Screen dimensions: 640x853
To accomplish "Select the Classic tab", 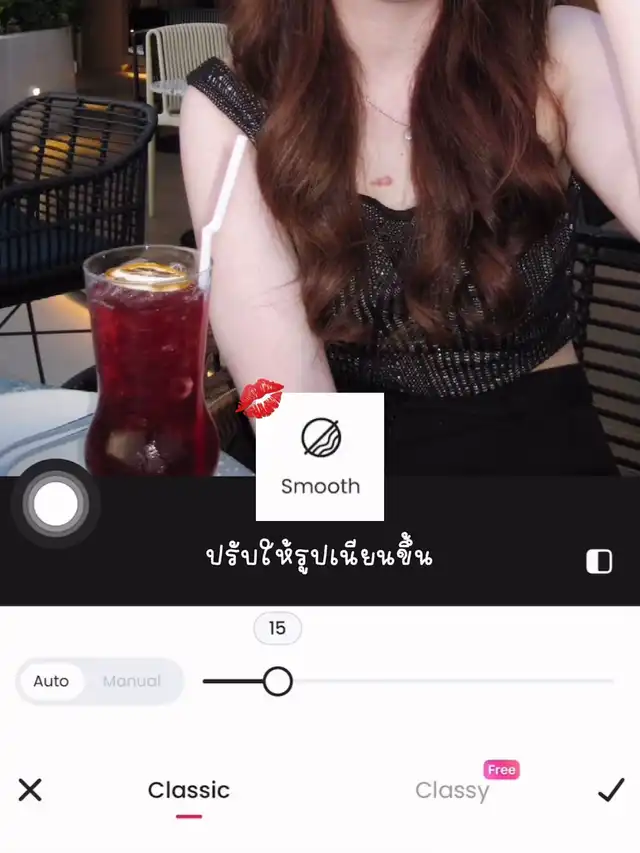I will coord(189,790).
